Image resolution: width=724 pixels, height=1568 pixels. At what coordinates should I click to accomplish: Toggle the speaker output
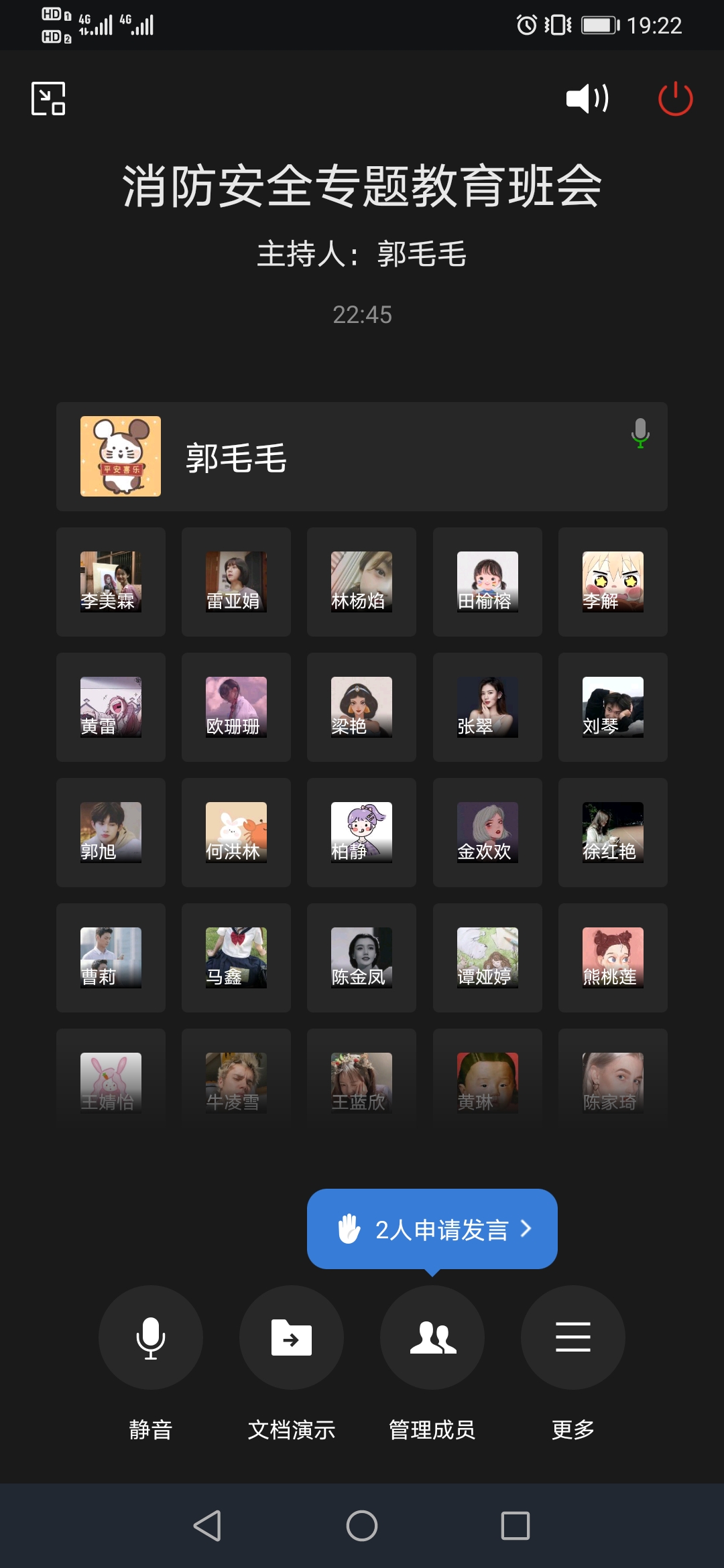587,99
